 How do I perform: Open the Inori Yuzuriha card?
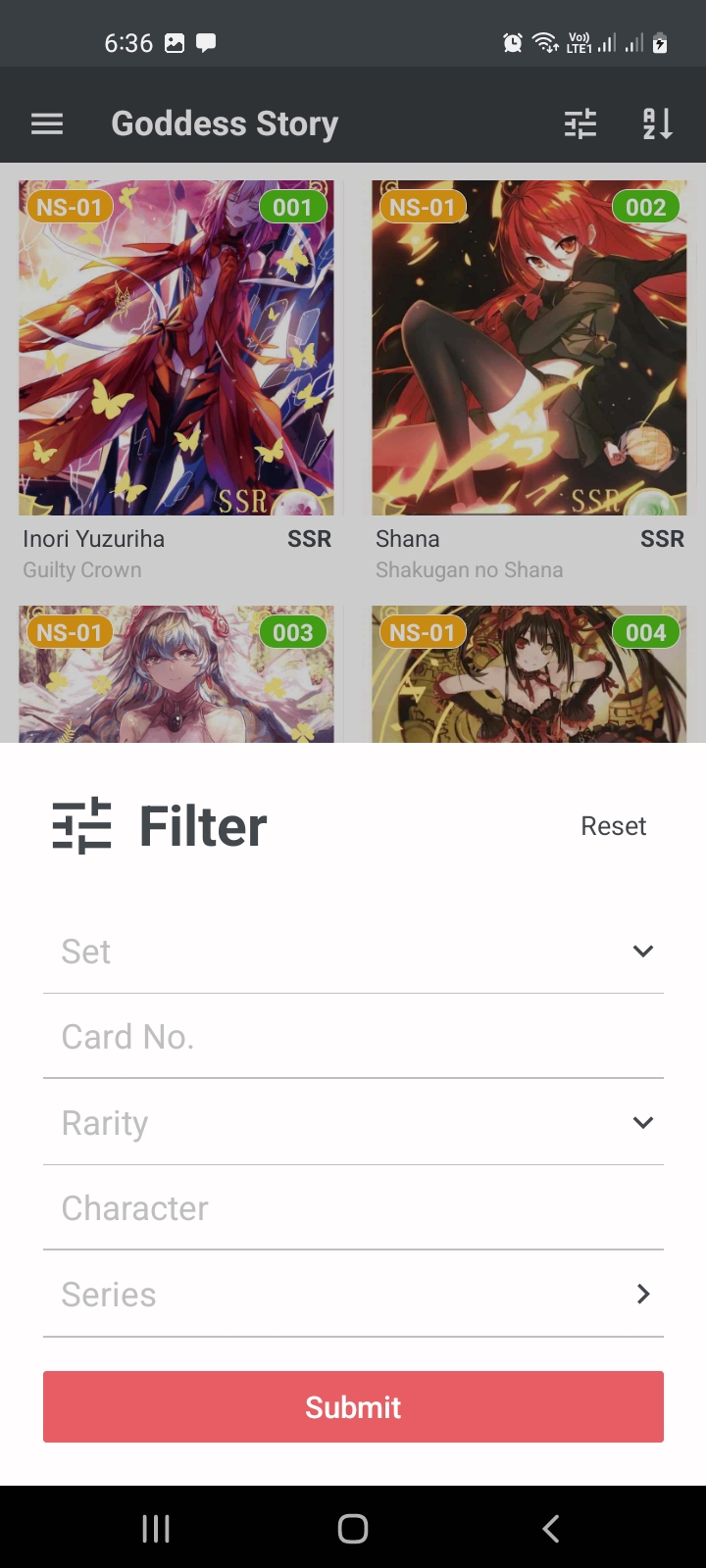click(x=176, y=382)
